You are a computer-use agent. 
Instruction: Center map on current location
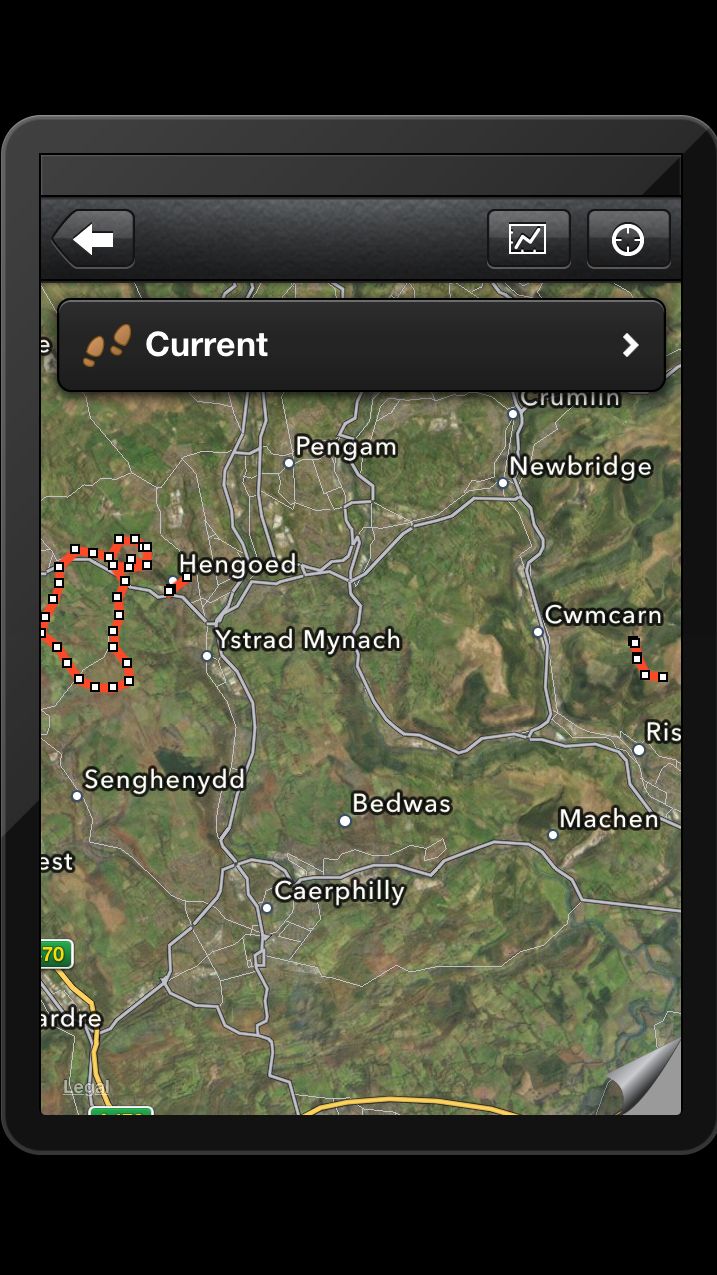628,240
